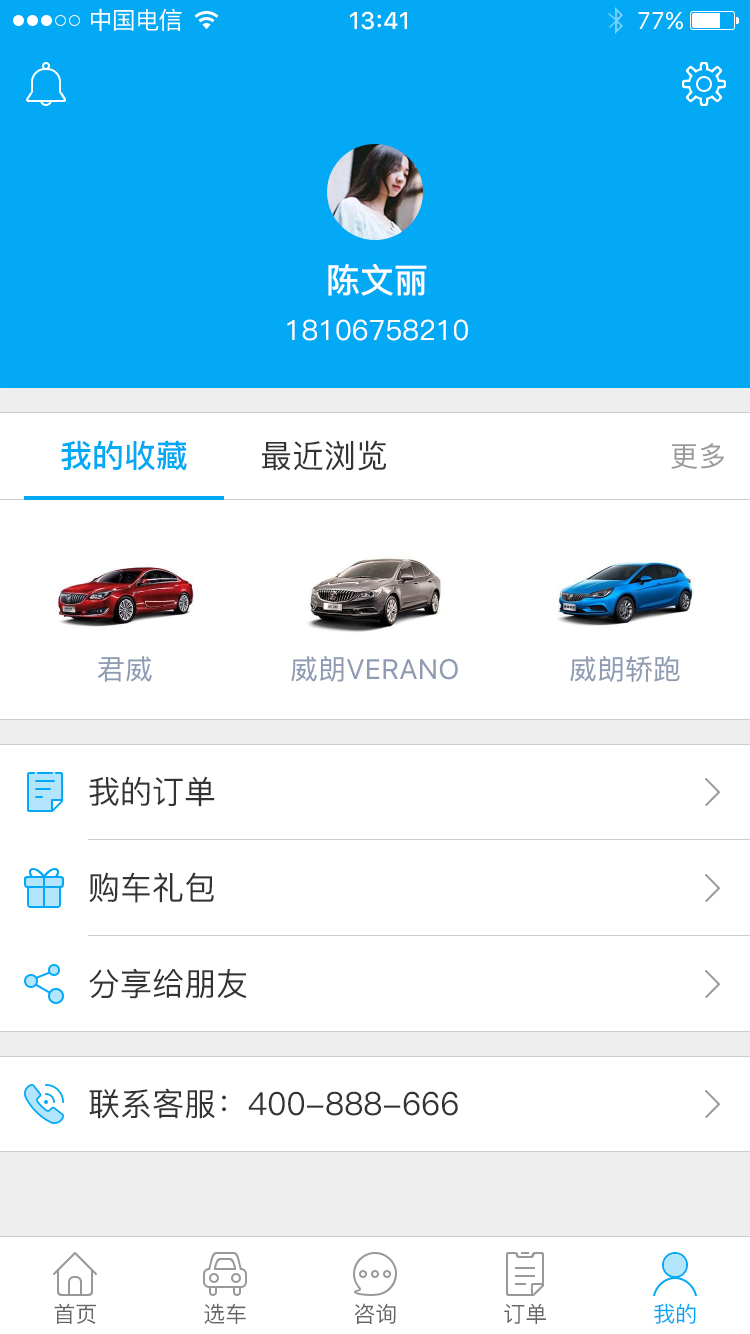The height and width of the screenshot is (1334, 750).
Task: Open settings via the gear icon
Action: point(703,85)
